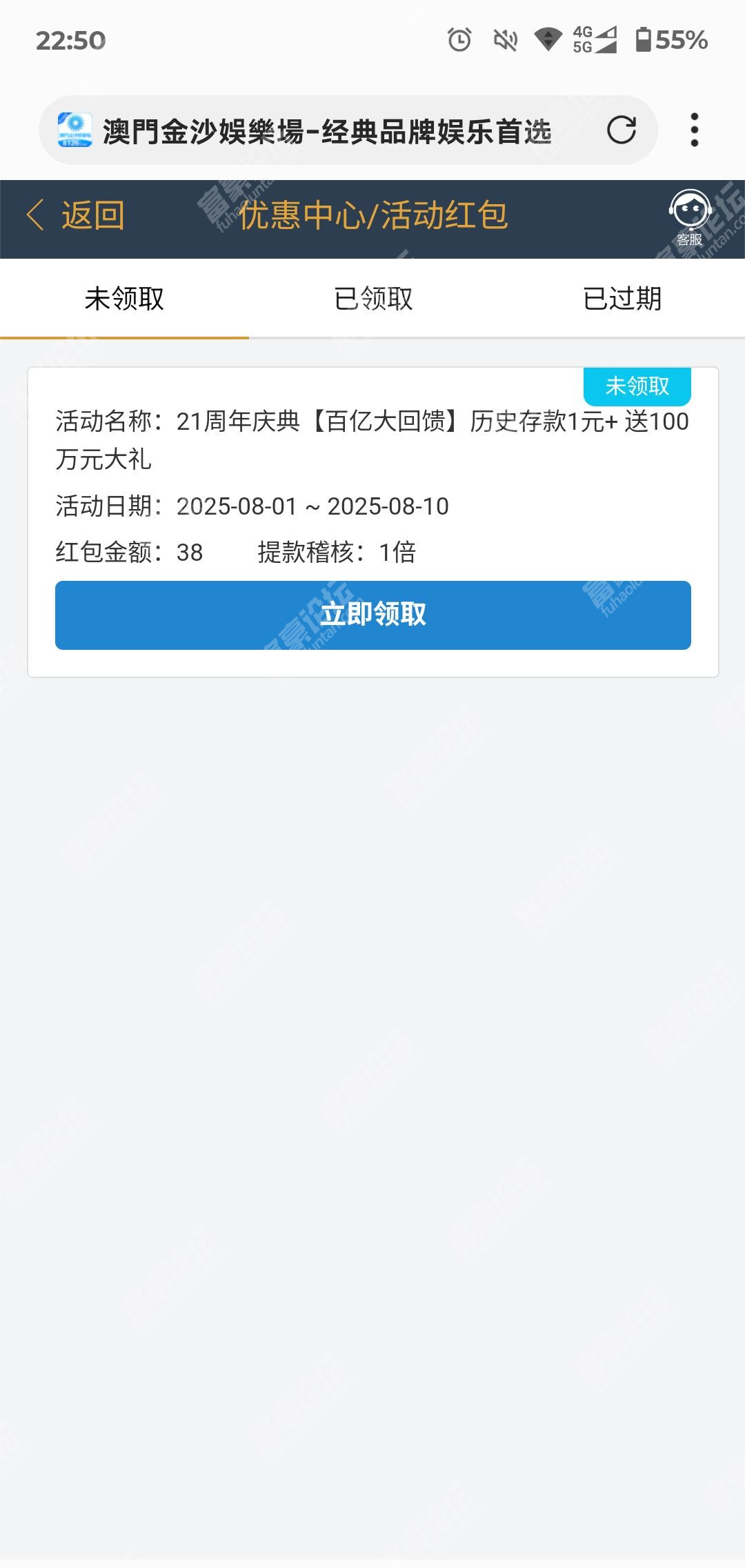Switch to the 已领取 tab
The image size is (745, 1568).
point(373,299)
